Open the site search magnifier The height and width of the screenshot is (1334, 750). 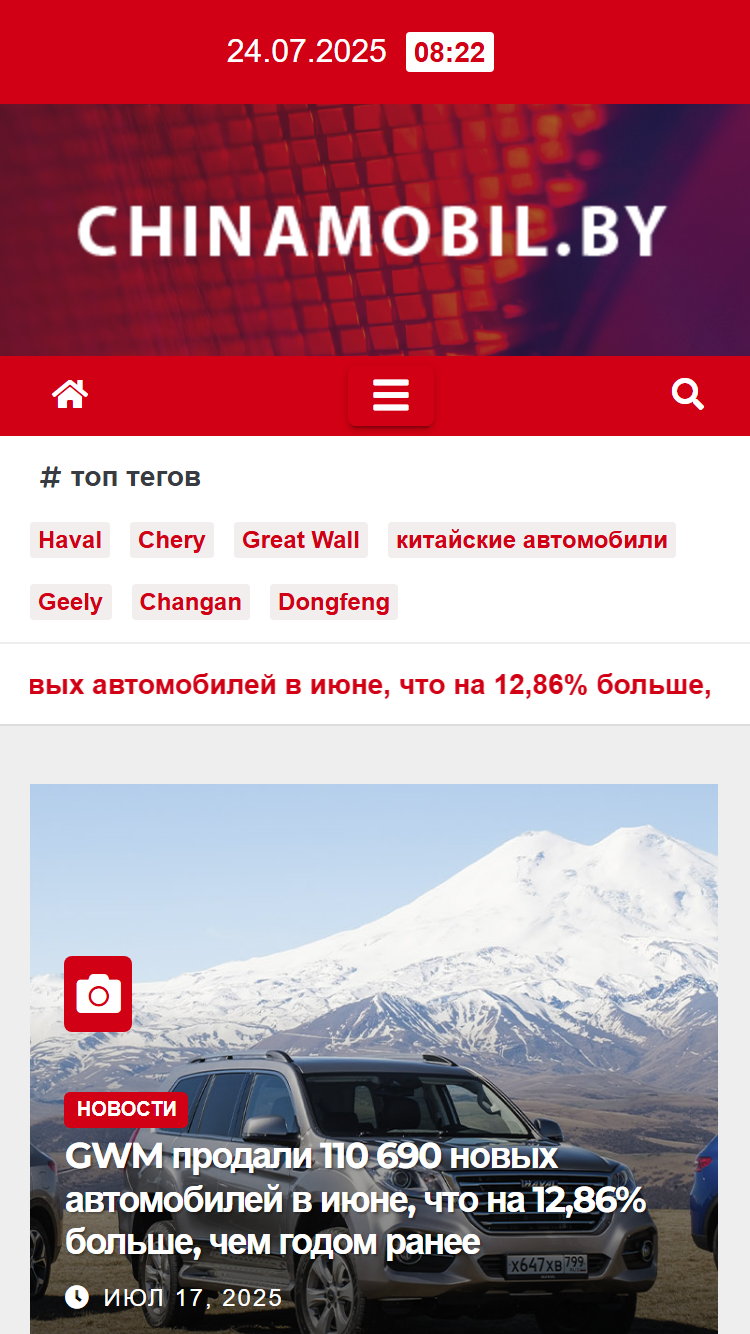688,395
